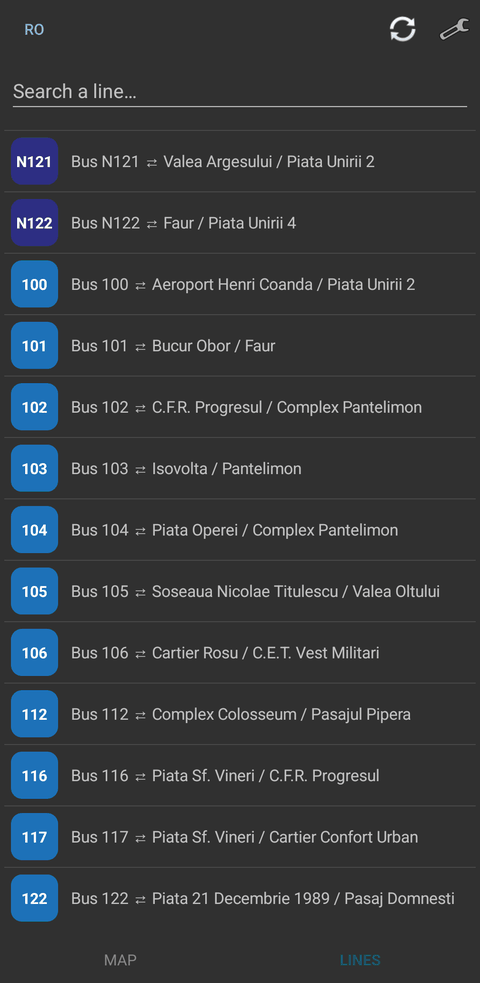480x983 pixels.
Task: Change language with the RO button
Action: (x=34, y=30)
